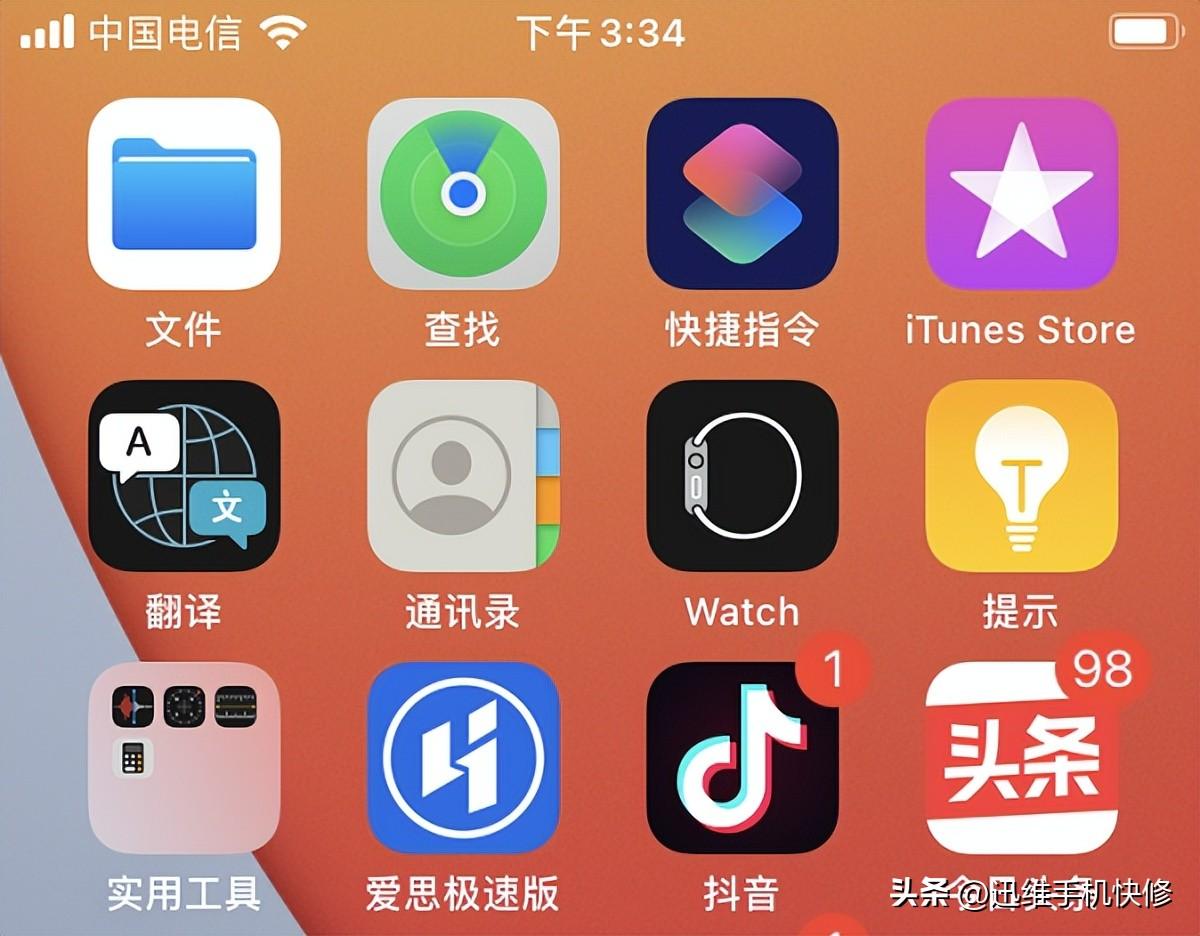Open the 提示 (Tips) app
This screenshot has width=1200, height=936.
point(1021,476)
